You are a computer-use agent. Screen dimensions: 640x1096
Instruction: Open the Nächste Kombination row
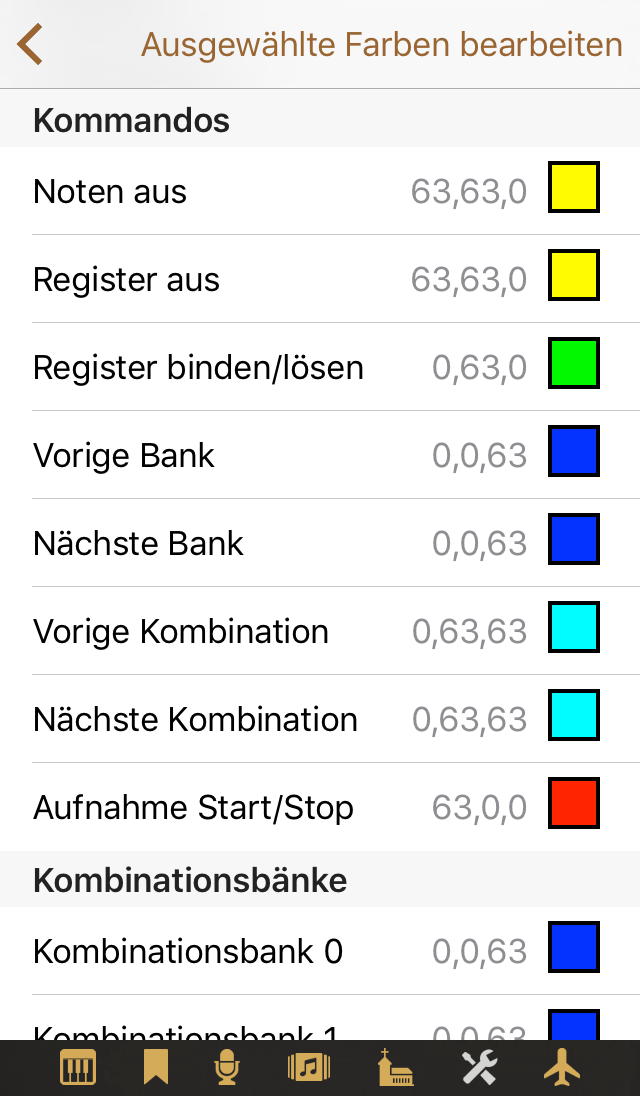tap(320, 719)
